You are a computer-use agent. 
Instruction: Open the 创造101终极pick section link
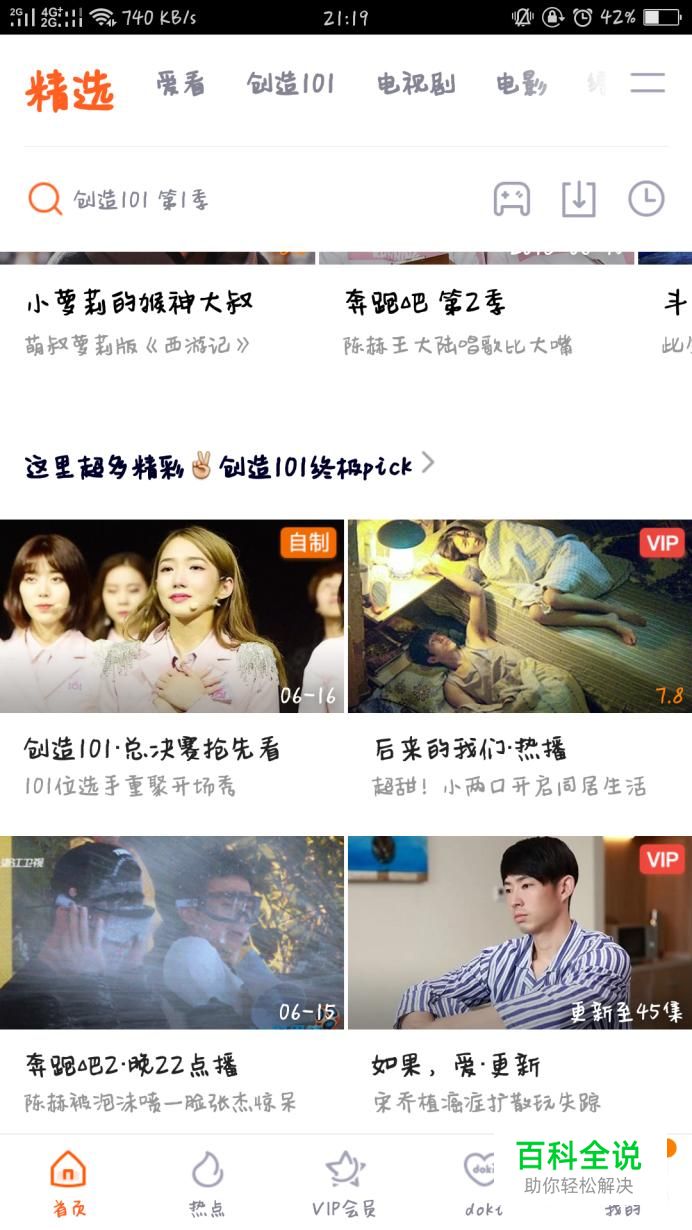230,466
